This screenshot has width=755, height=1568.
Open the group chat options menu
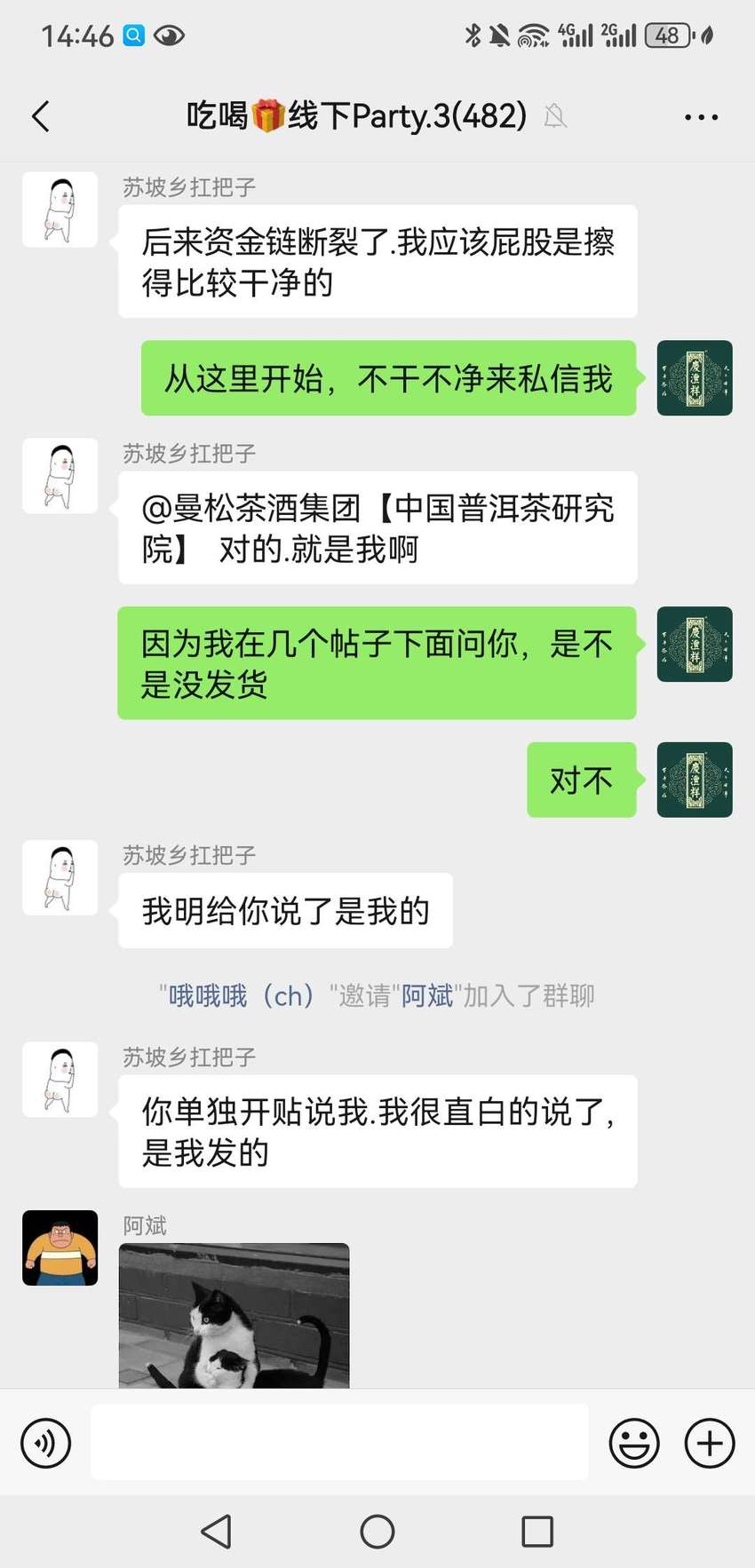[701, 116]
